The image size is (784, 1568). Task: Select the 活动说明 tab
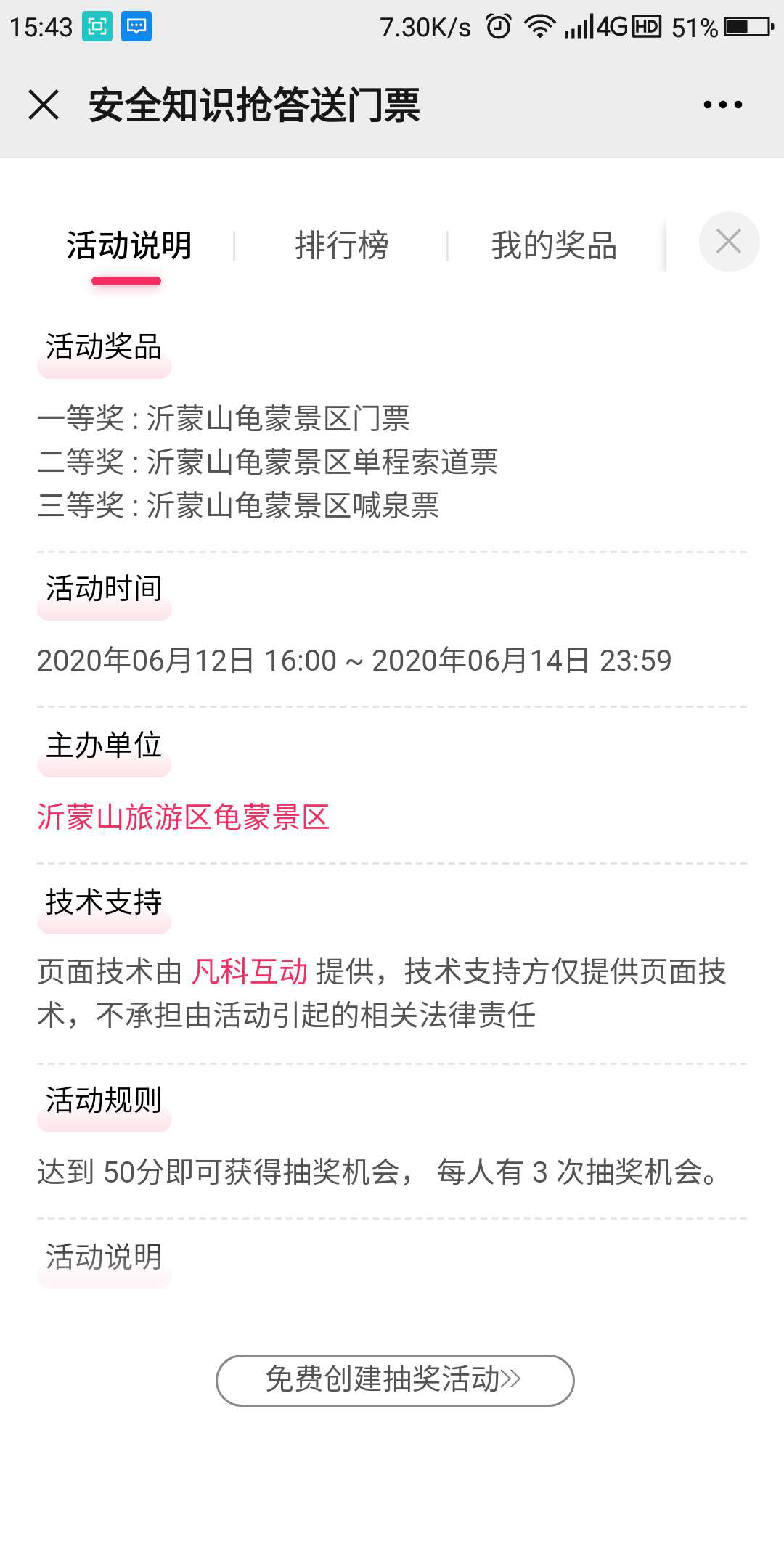click(x=129, y=245)
